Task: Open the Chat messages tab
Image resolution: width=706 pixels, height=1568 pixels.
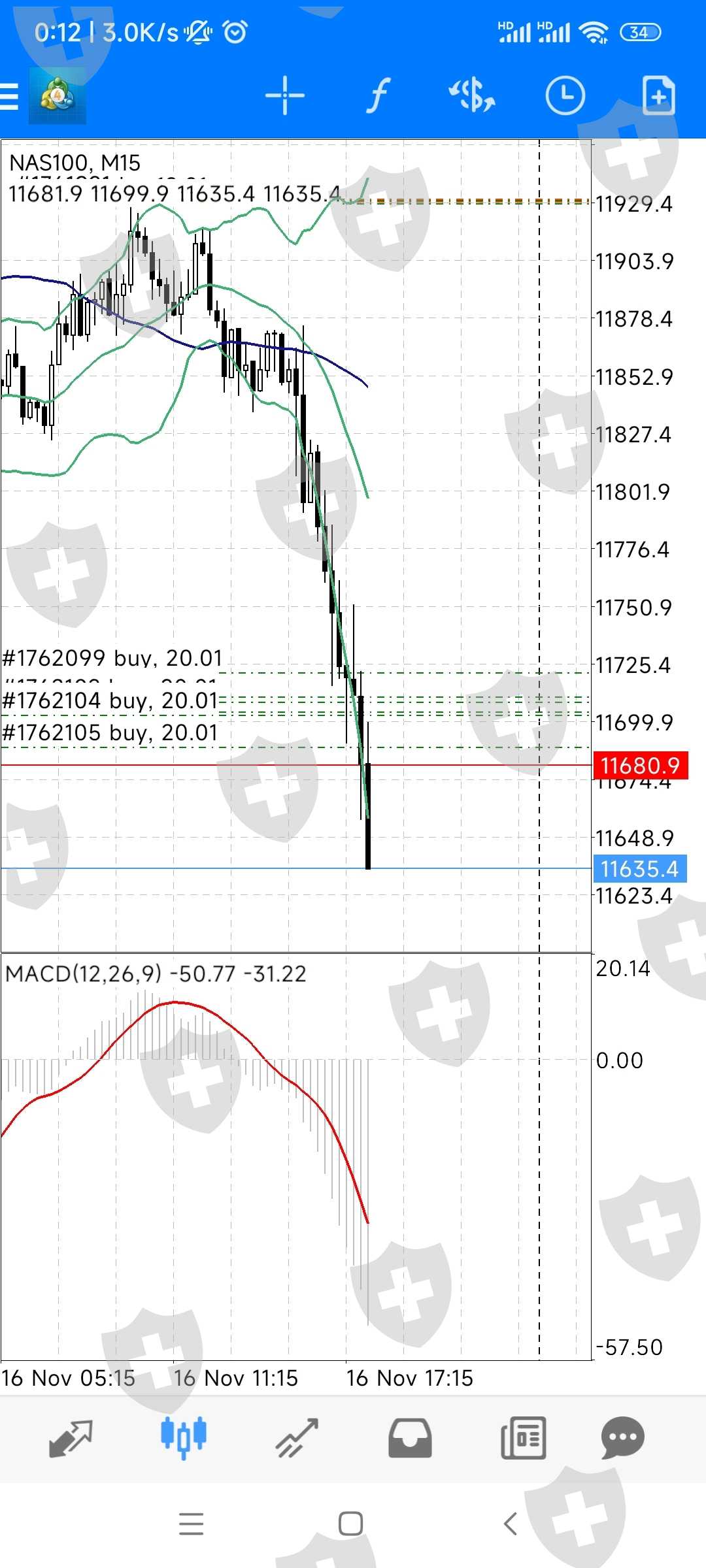Action: [x=622, y=1438]
